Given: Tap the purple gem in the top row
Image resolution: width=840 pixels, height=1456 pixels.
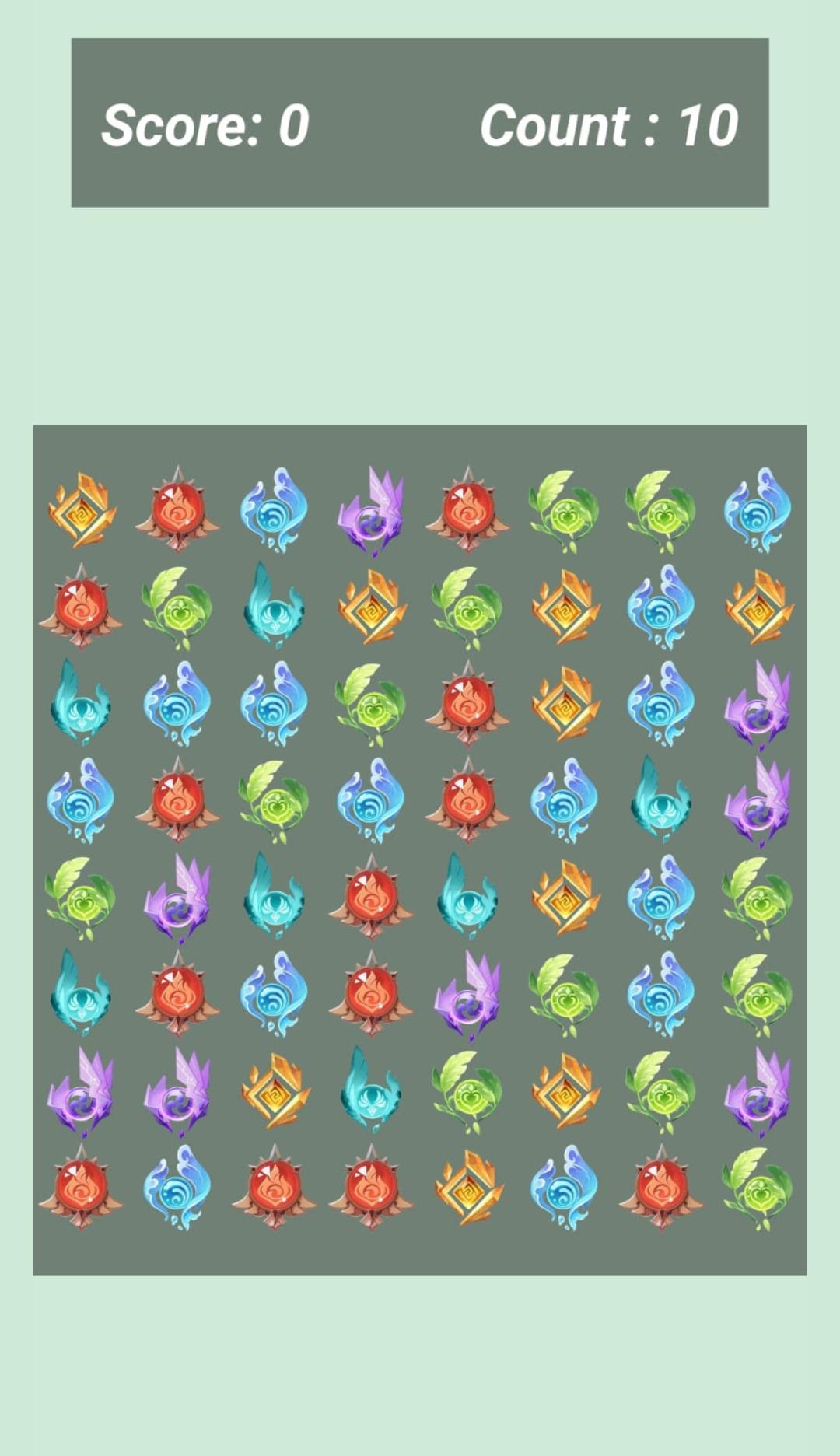Looking at the screenshot, I should coord(371,511).
